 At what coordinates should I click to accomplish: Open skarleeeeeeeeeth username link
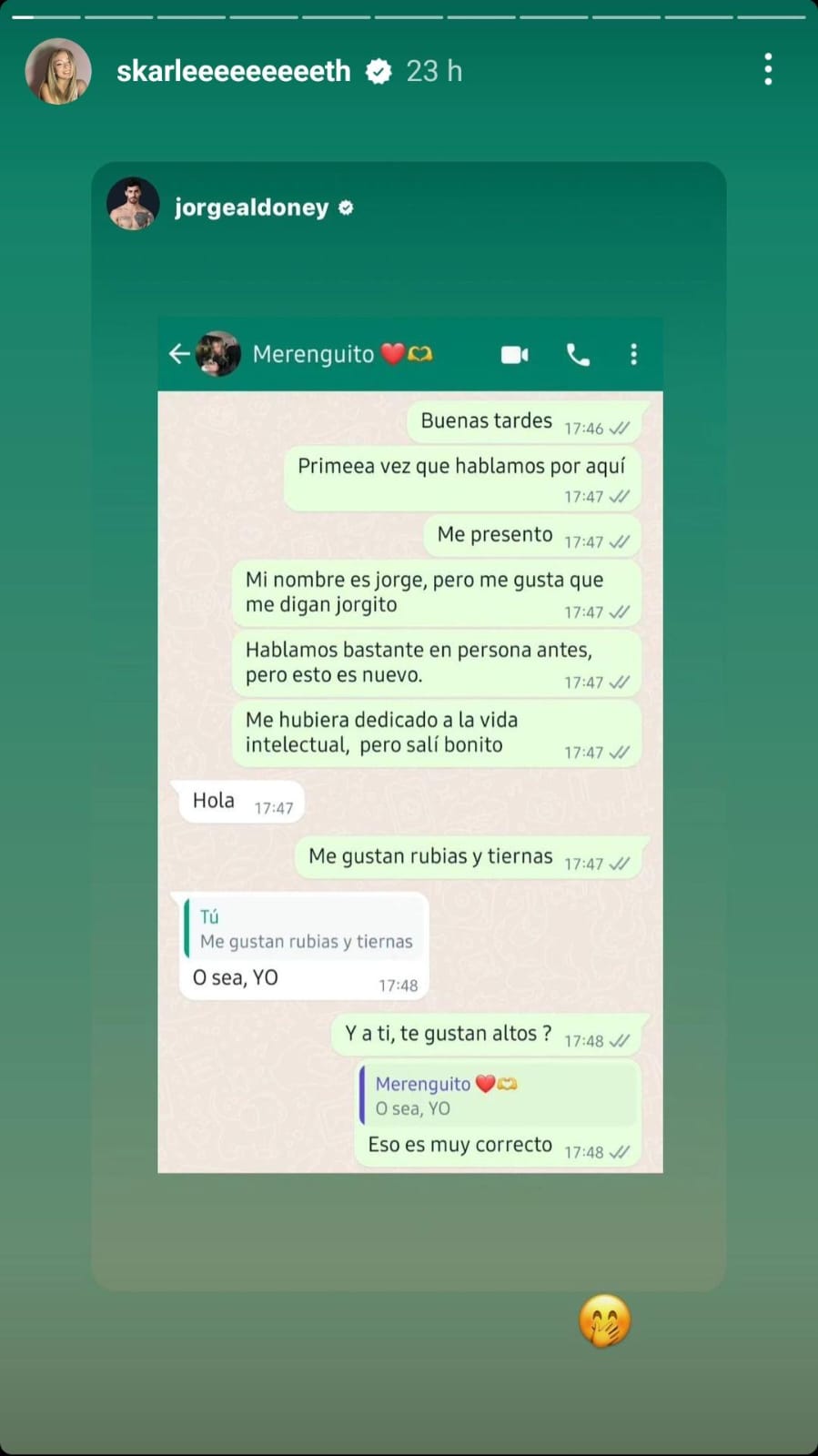(233, 71)
